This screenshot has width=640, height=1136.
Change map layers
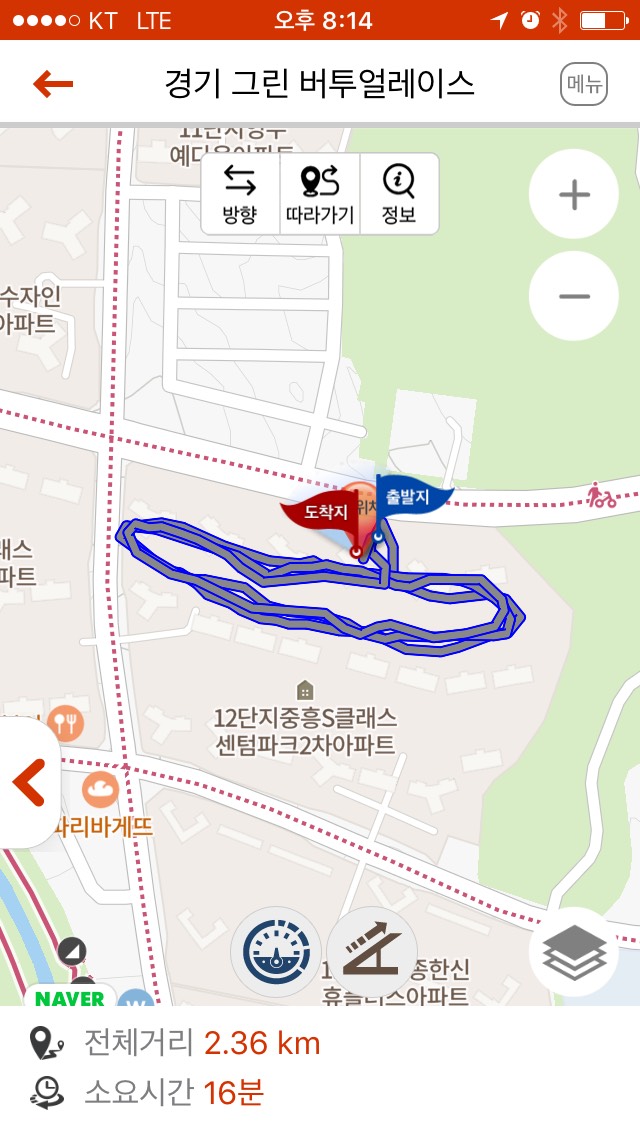(574, 952)
